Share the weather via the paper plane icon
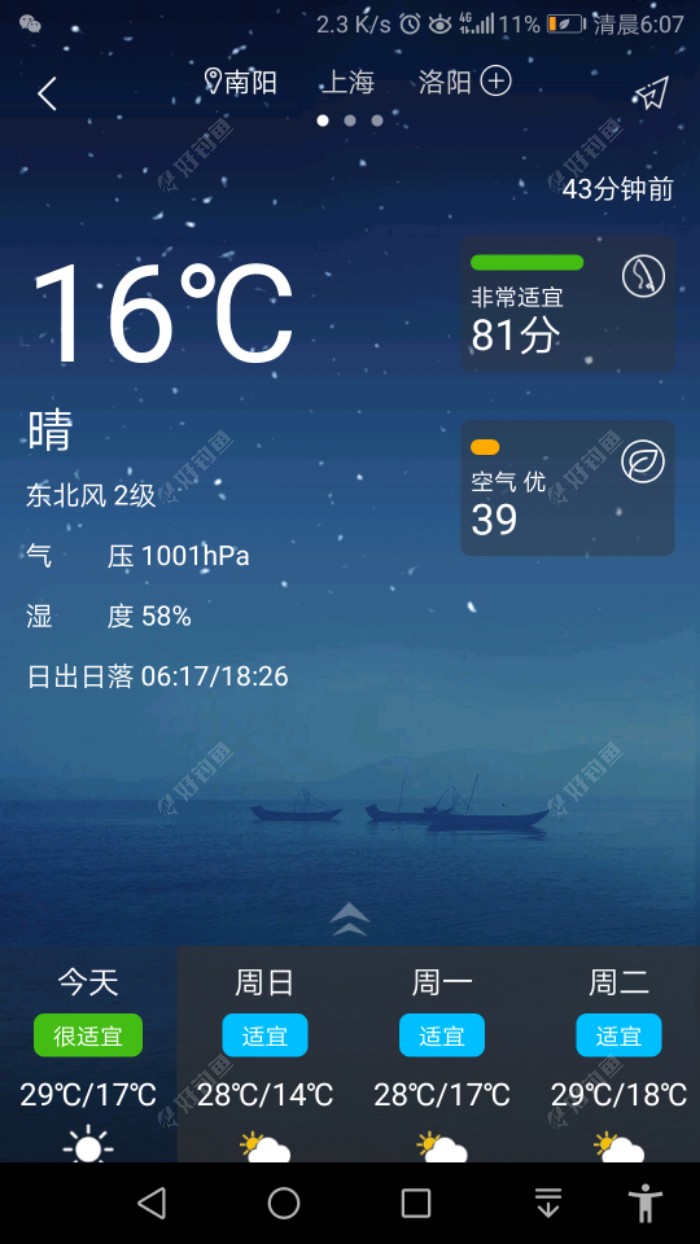 point(651,94)
